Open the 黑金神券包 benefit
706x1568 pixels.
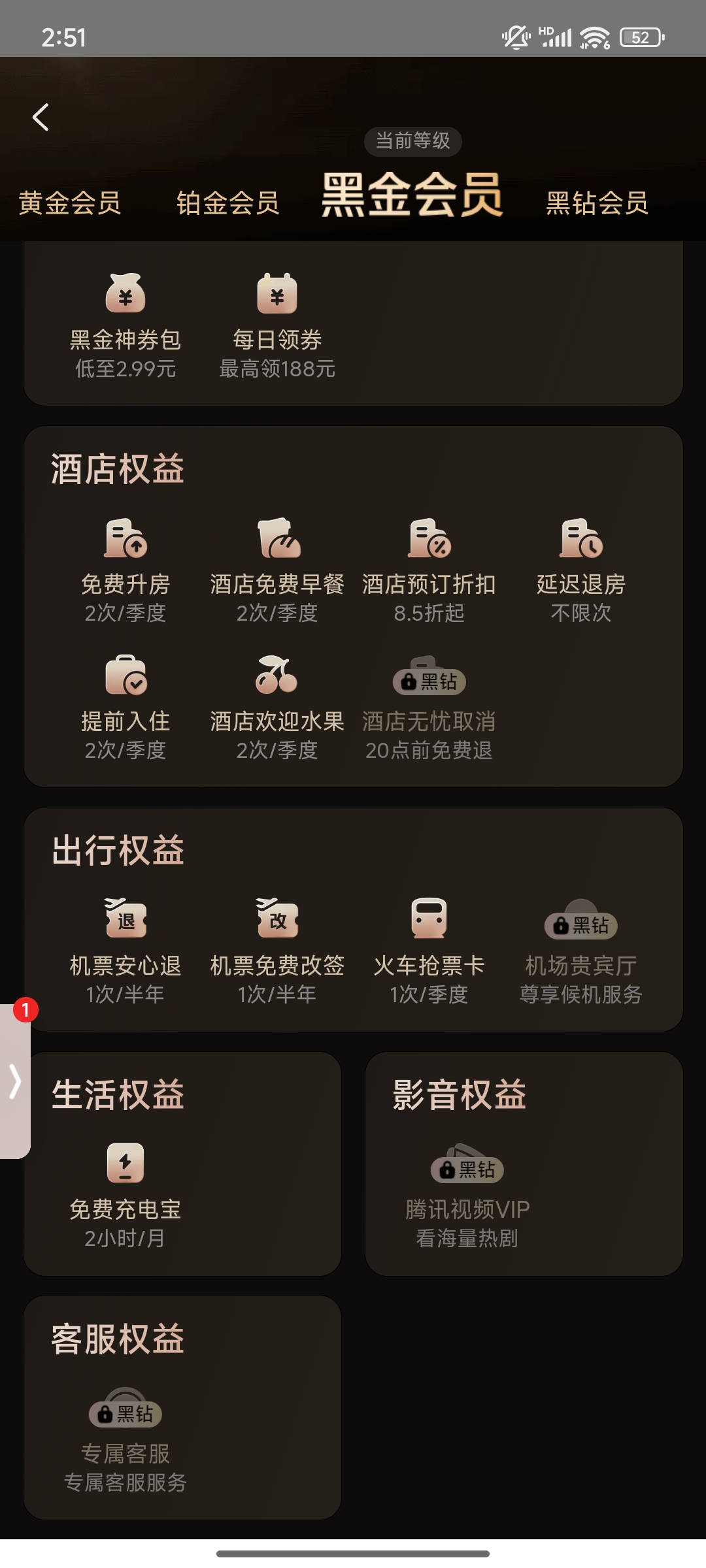126,325
